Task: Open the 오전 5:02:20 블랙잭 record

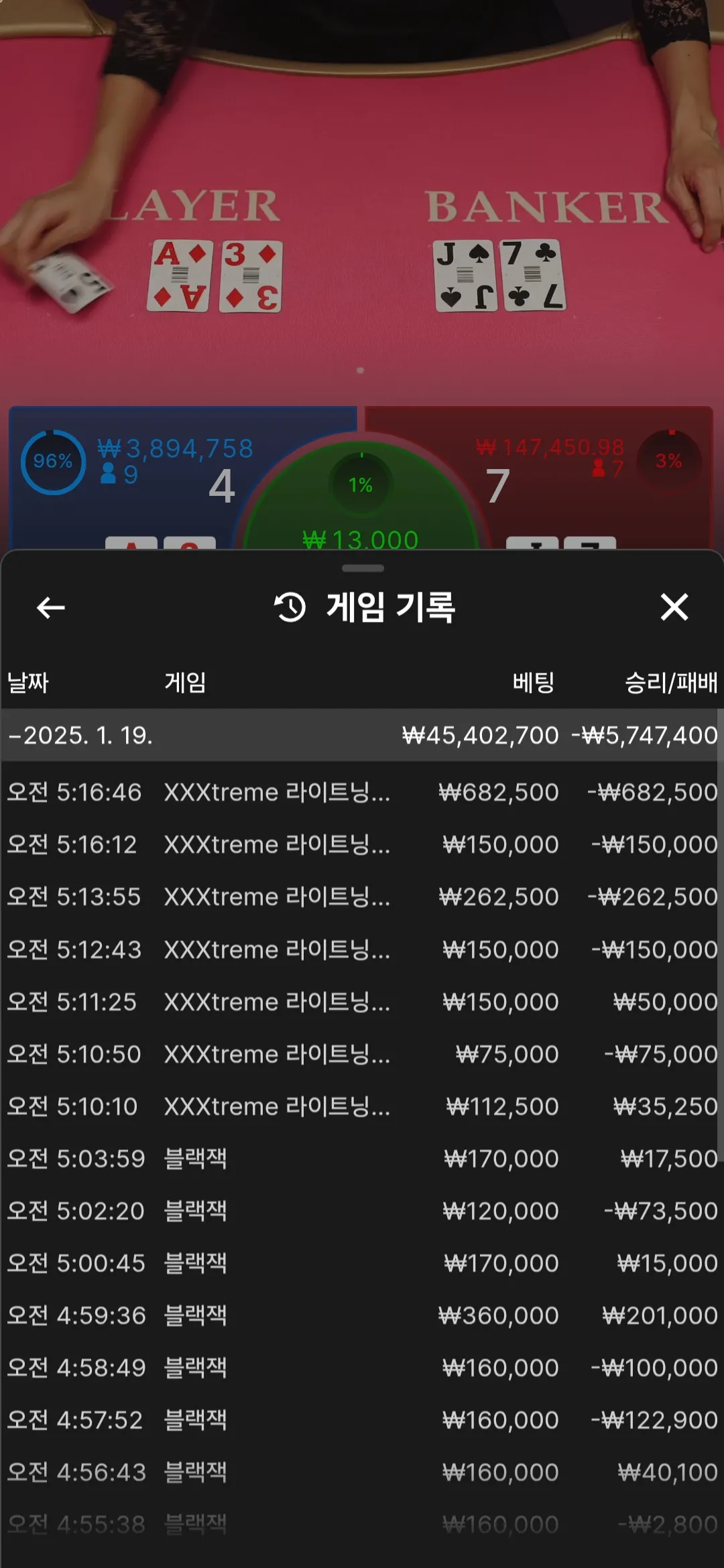Action: pos(362,1211)
